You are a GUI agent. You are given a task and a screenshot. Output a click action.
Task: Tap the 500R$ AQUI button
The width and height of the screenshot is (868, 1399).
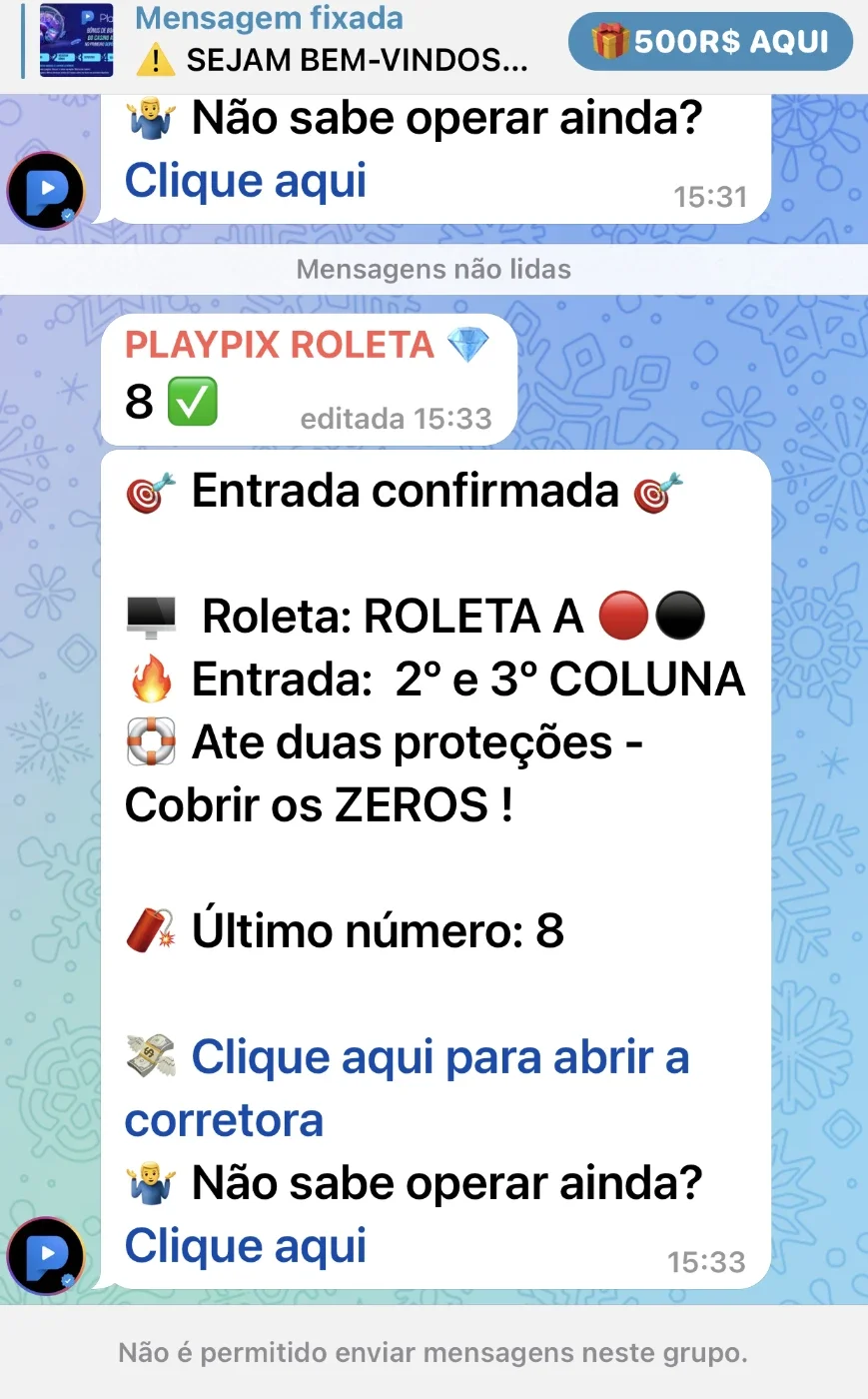710,42
